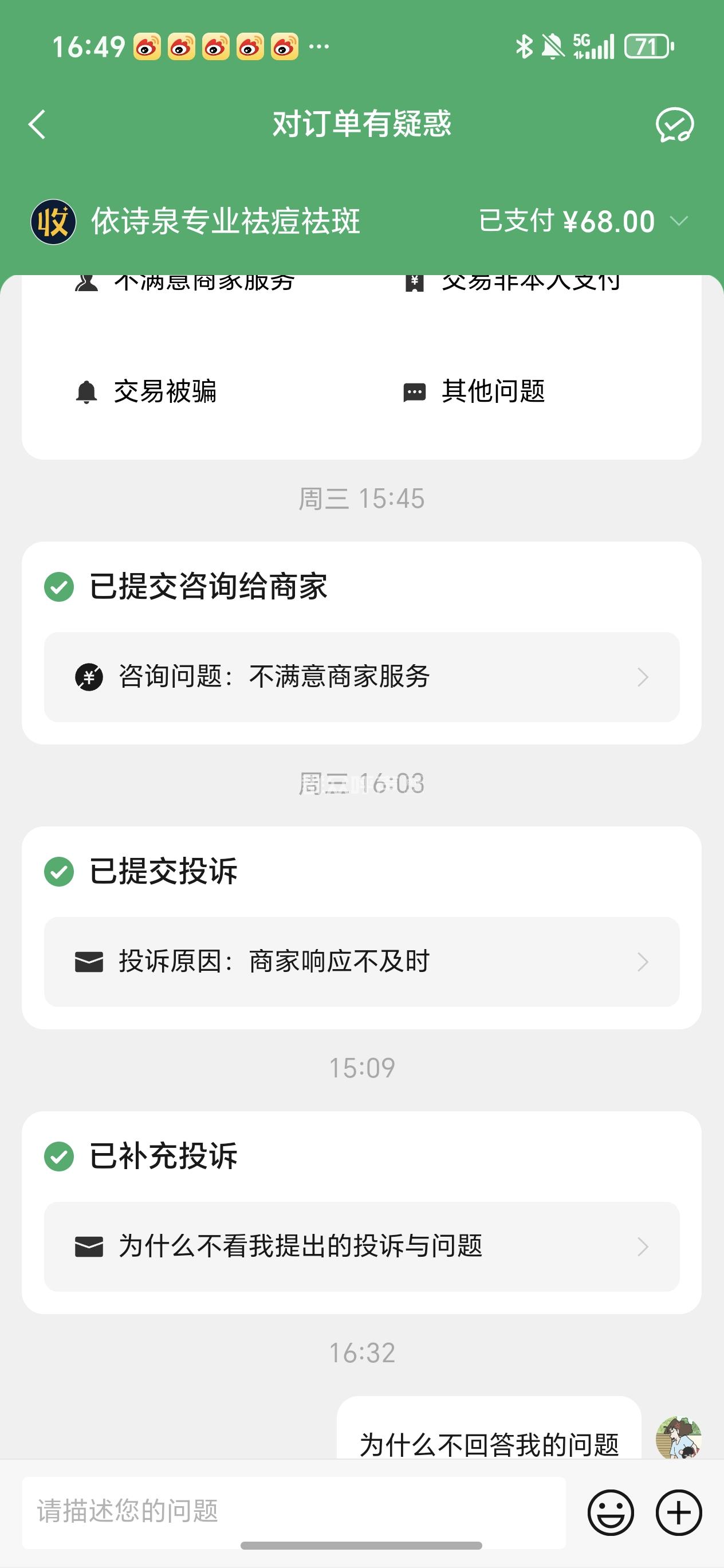
Task: View 投诉原因：商家响应不及时 details
Action: tap(361, 962)
